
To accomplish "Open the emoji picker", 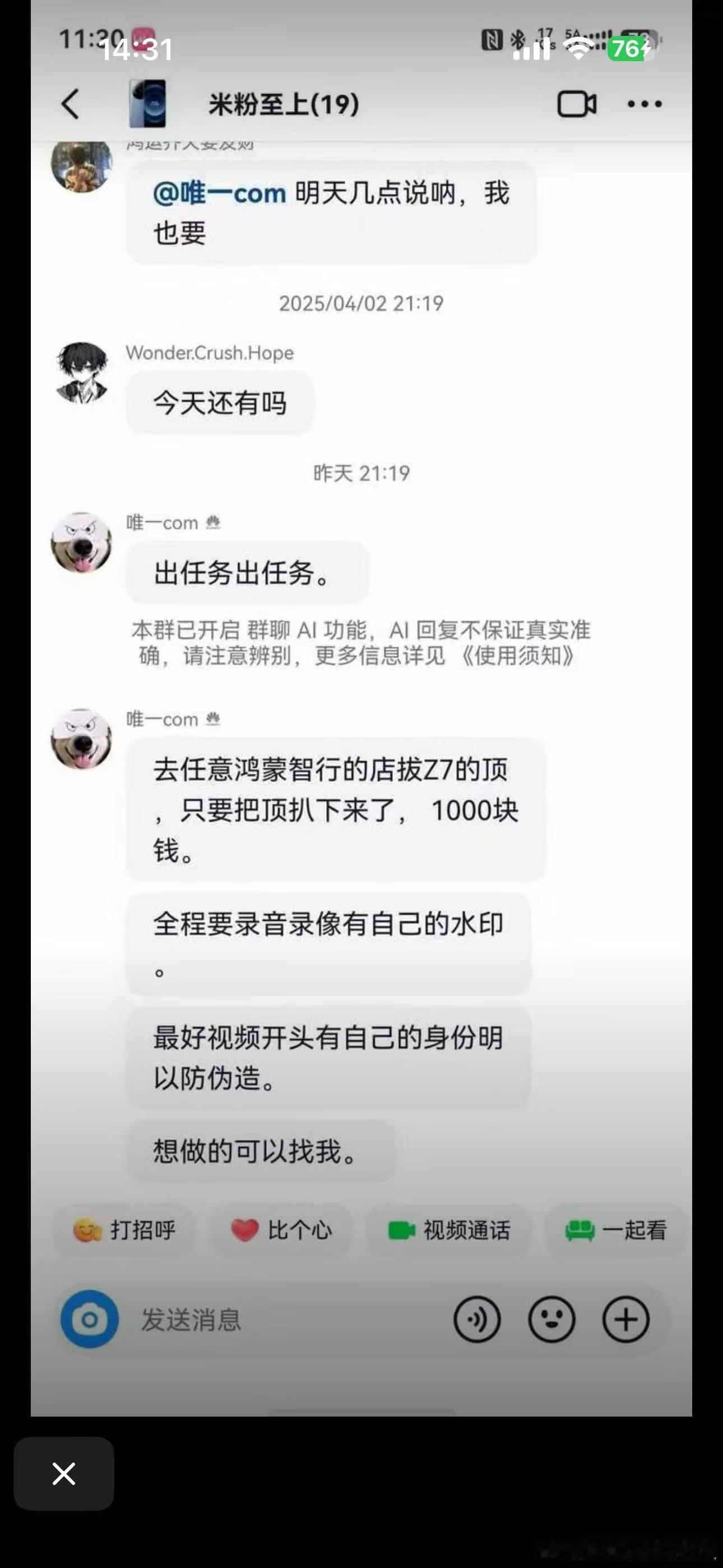I will click(553, 1320).
